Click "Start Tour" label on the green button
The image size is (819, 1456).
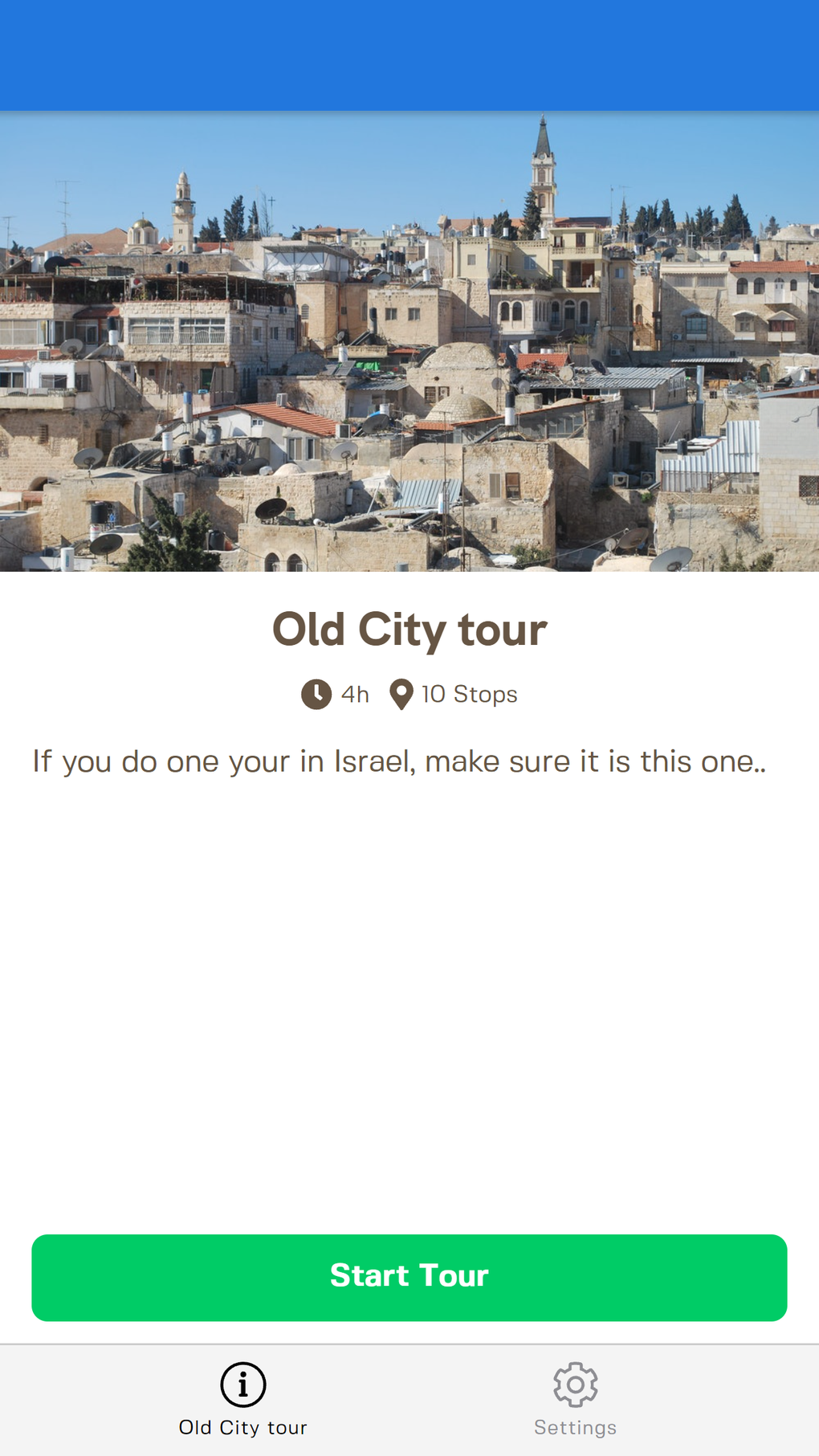[x=409, y=1275]
